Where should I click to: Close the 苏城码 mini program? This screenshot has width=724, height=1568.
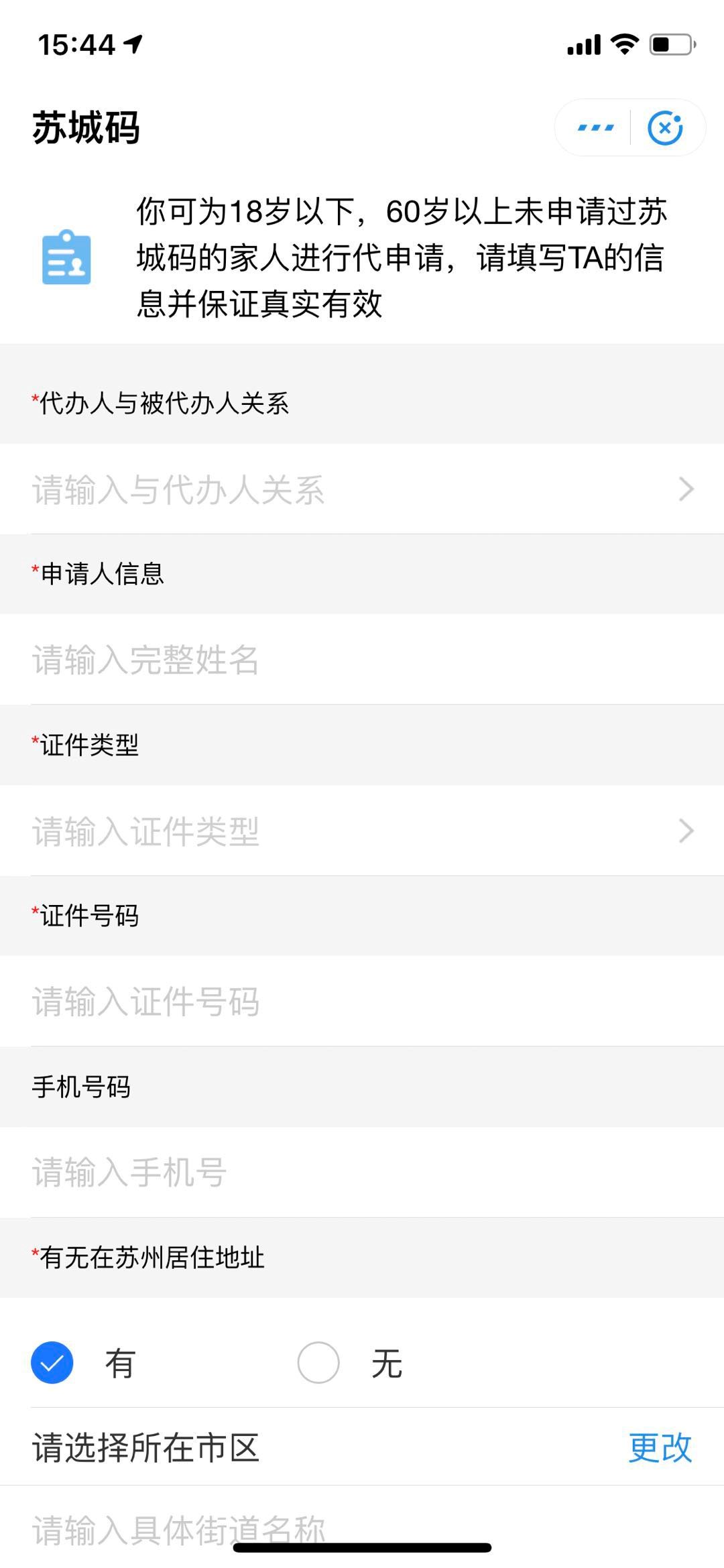[665, 127]
